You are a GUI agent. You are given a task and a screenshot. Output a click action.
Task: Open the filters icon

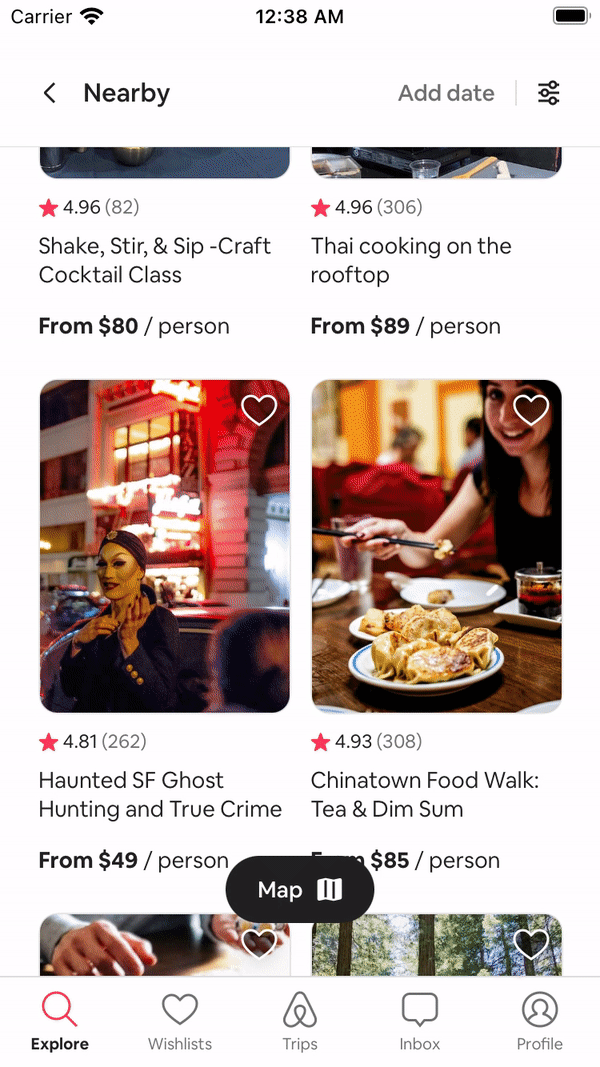pos(548,93)
